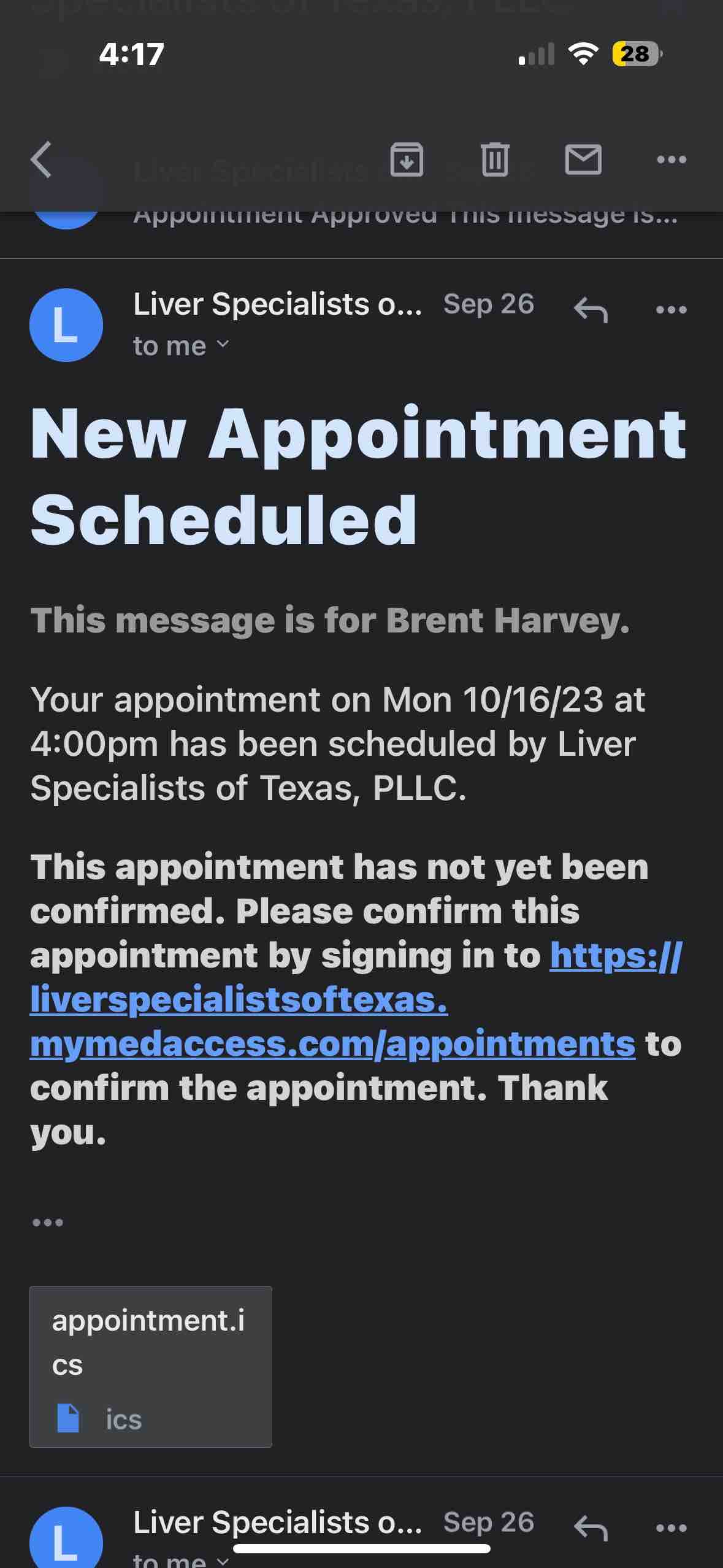Open more options for the appointment scheduled message
This screenshot has width=723, height=1568.
(671, 310)
